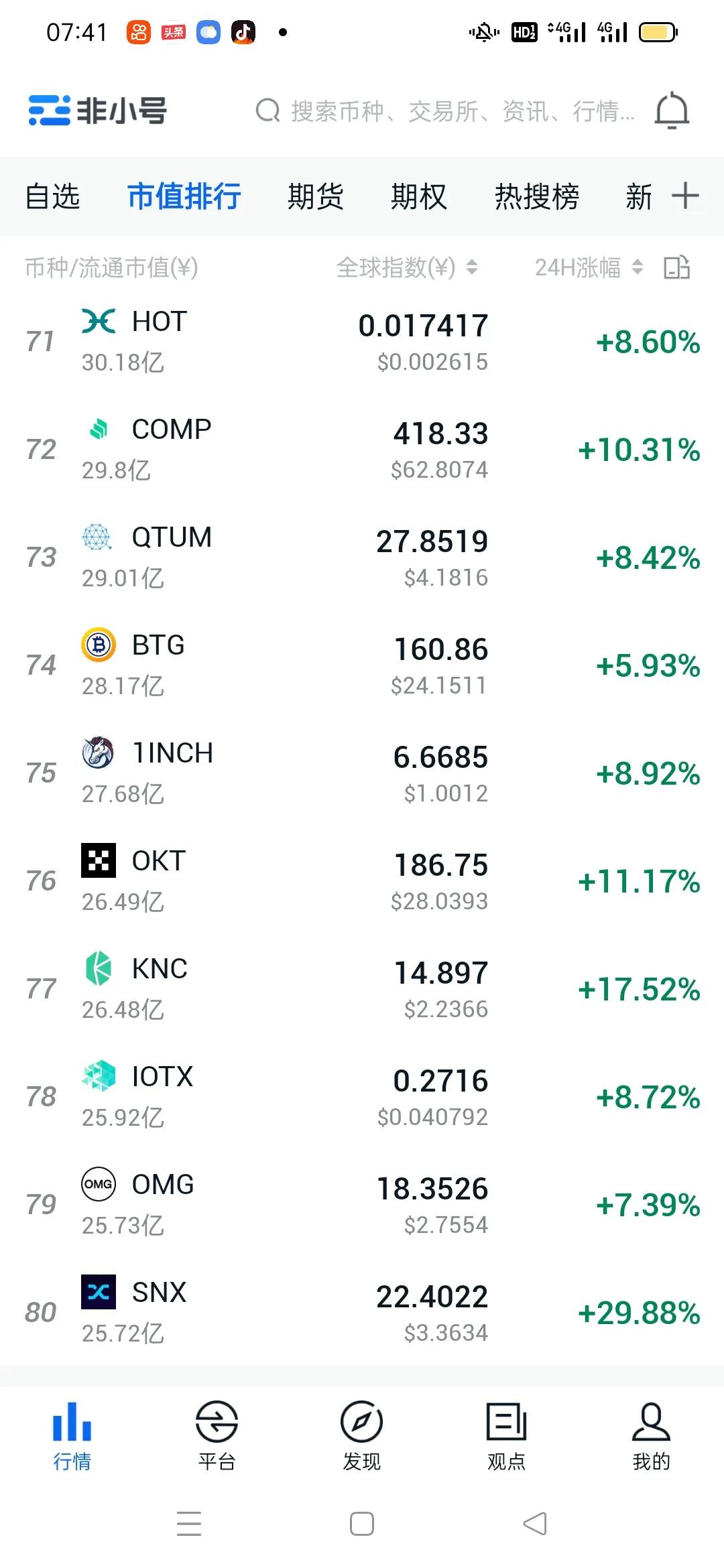
Task: Switch to the 热搜榜 tab
Action: (x=537, y=197)
